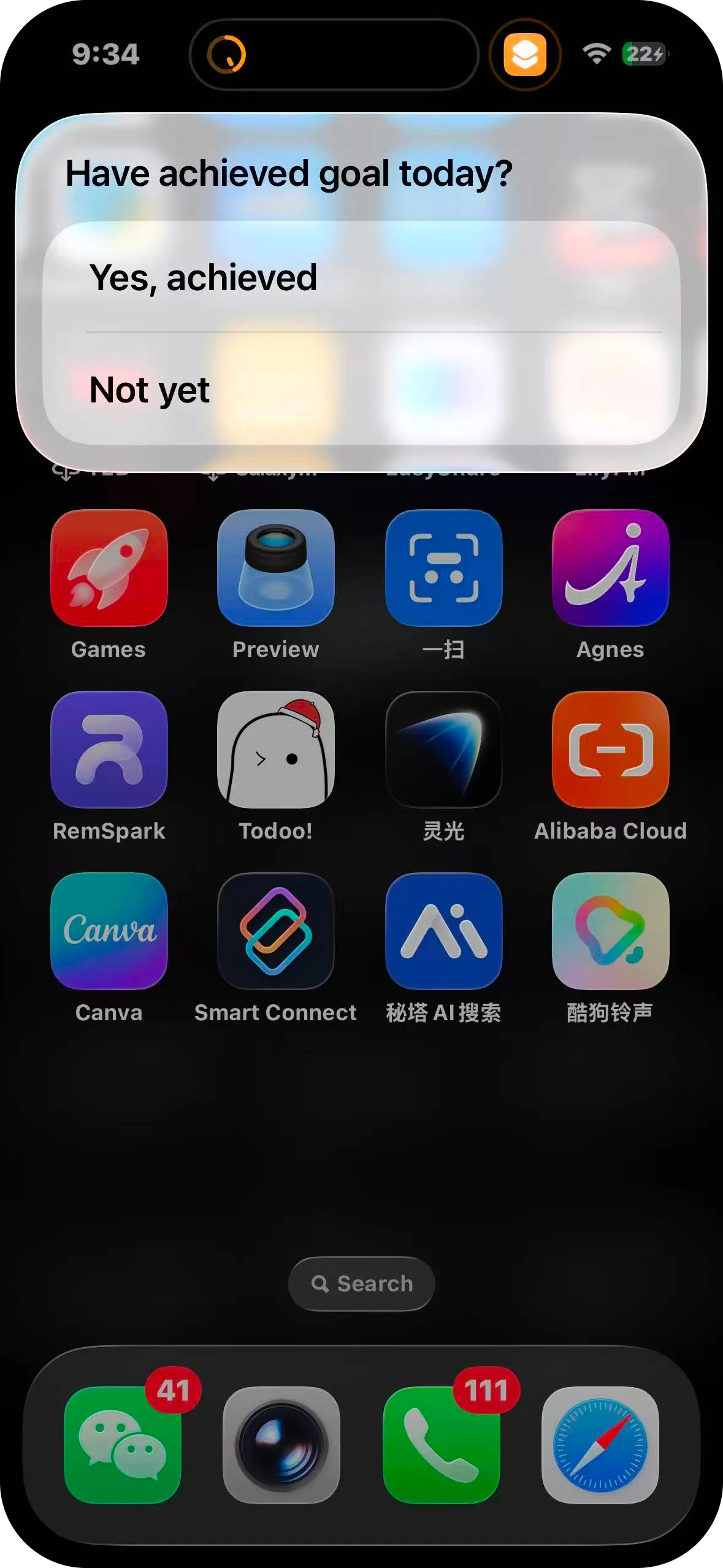Tap the Search pill on the home screen

click(x=361, y=1283)
